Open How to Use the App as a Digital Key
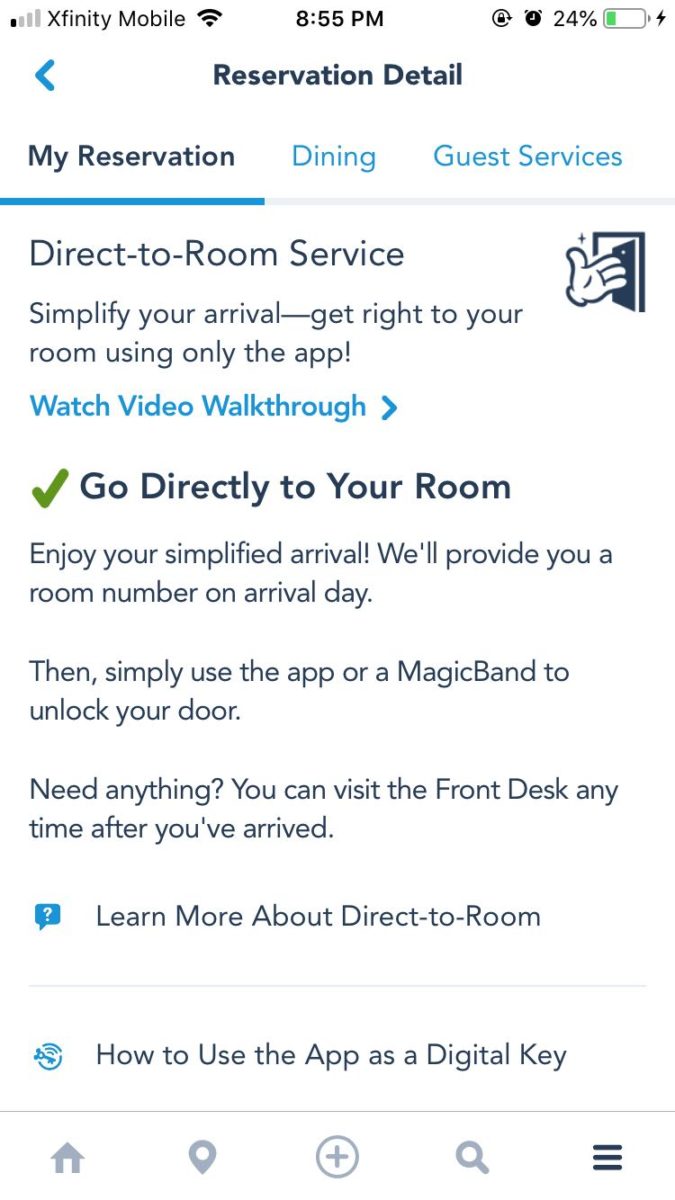This screenshot has width=675, height=1200. pyautogui.click(x=331, y=1055)
